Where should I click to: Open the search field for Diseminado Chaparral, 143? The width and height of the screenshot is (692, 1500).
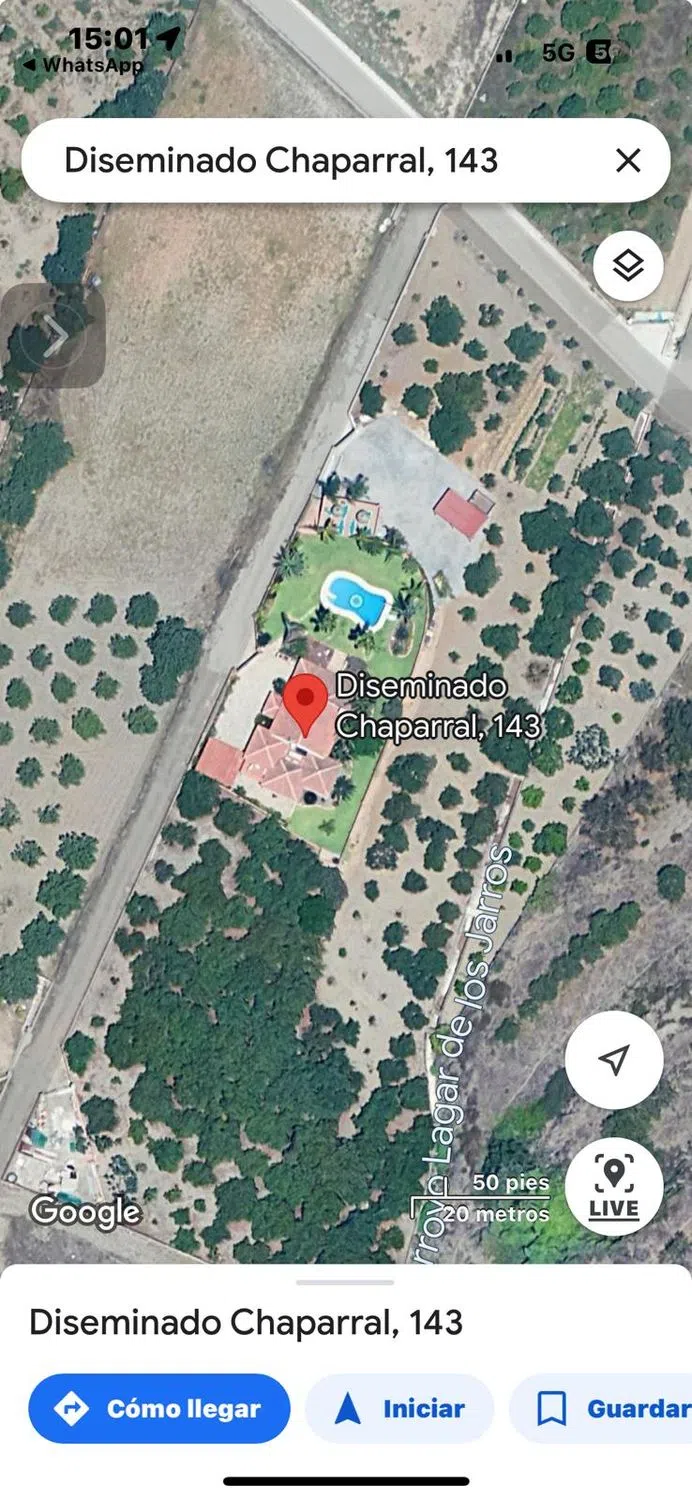click(300, 160)
